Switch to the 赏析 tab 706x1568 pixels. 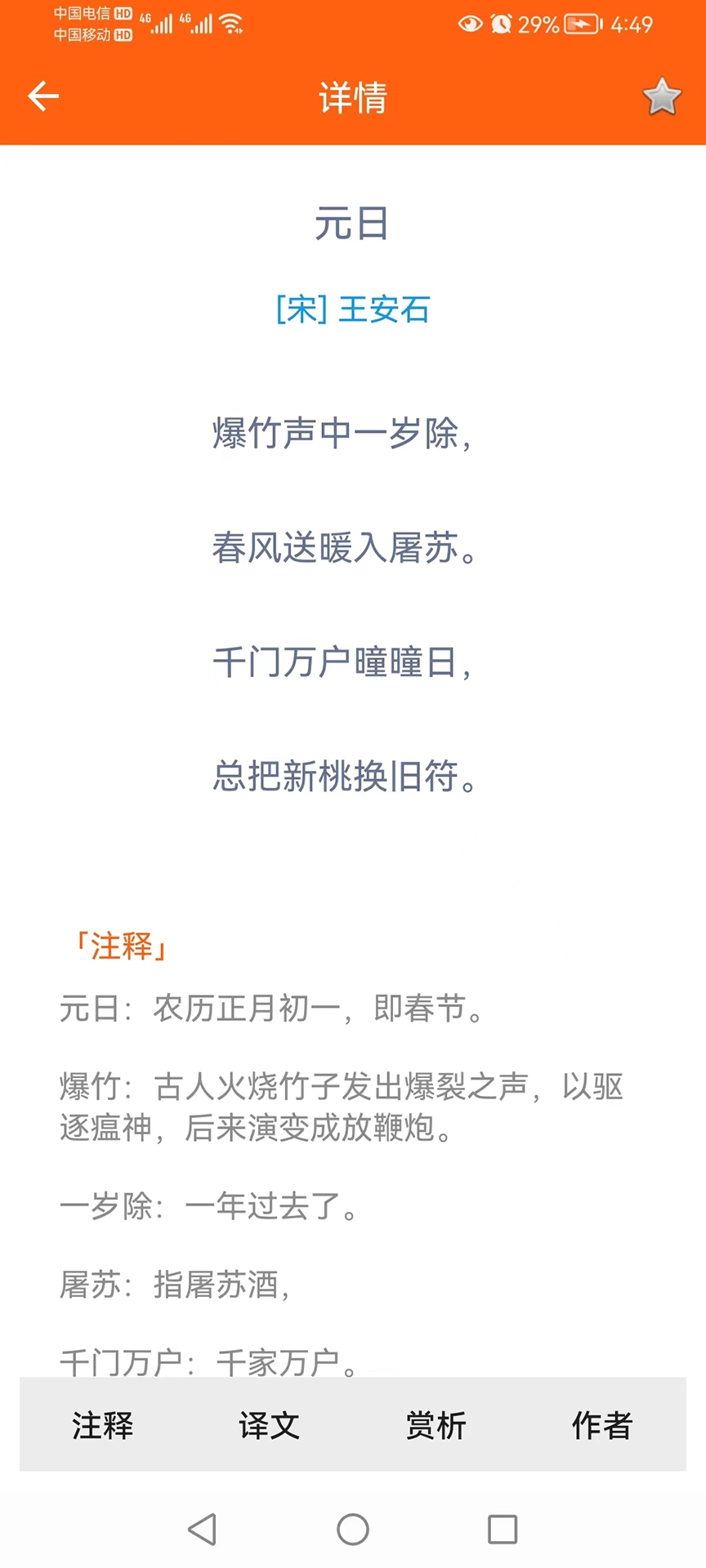pyautogui.click(x=436, y=1426)
